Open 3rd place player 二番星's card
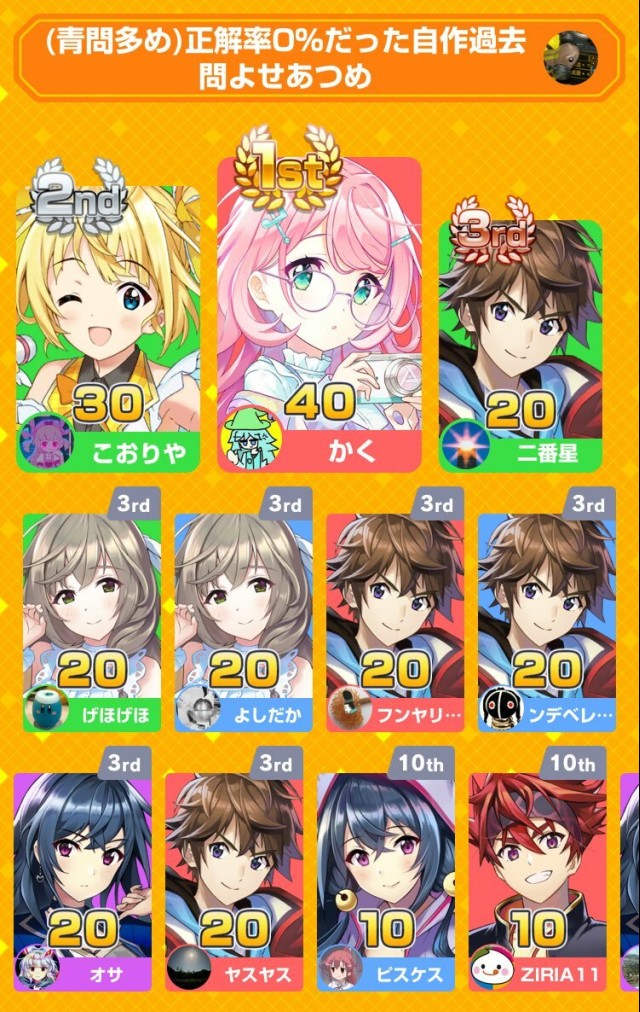This screenshot has height=1012, width=640. pyautogui.click(x=520, y=345)
